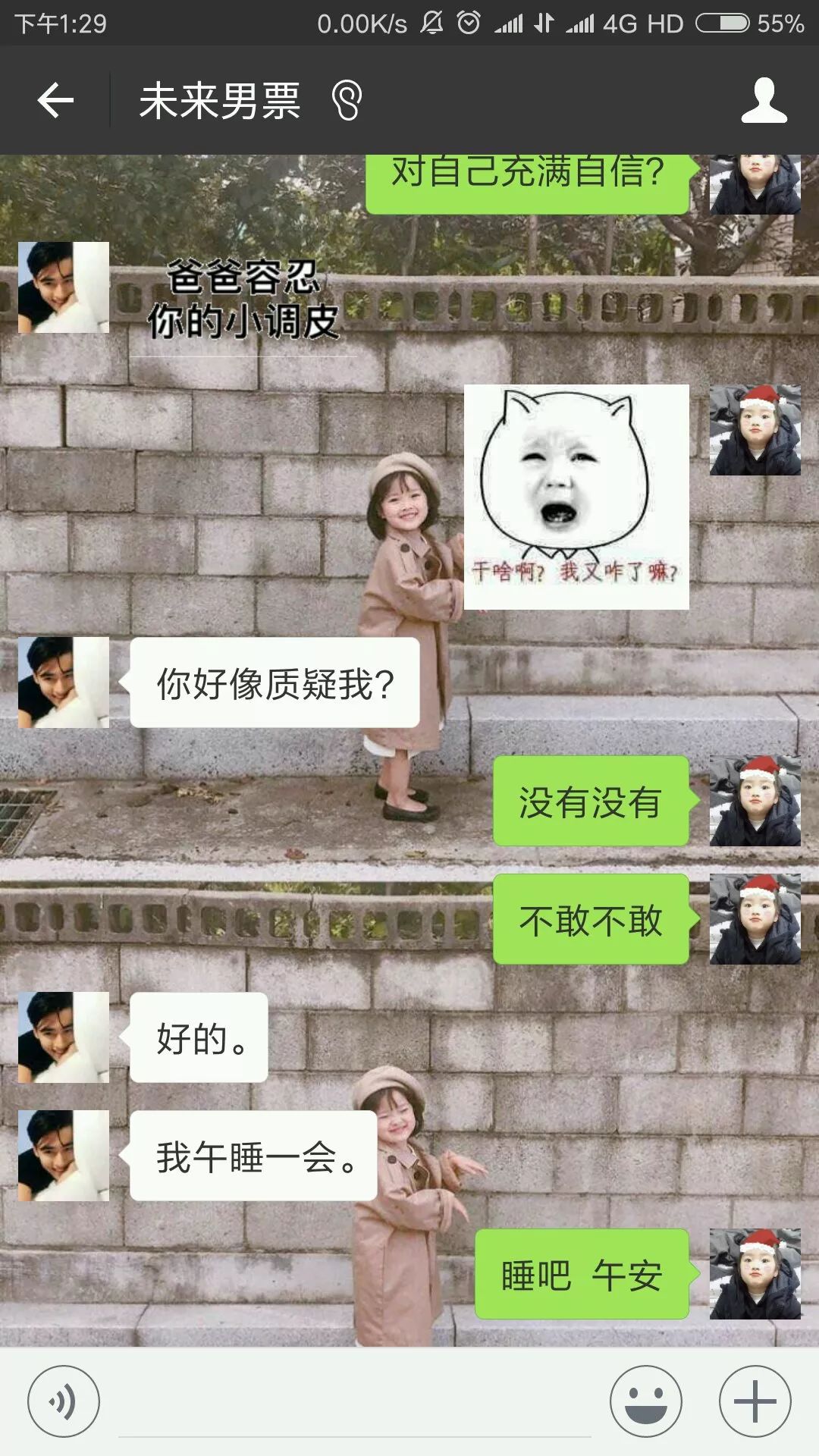819x1456 pixels.
Task: Switch to voice message input
Action: (64, 1401)
